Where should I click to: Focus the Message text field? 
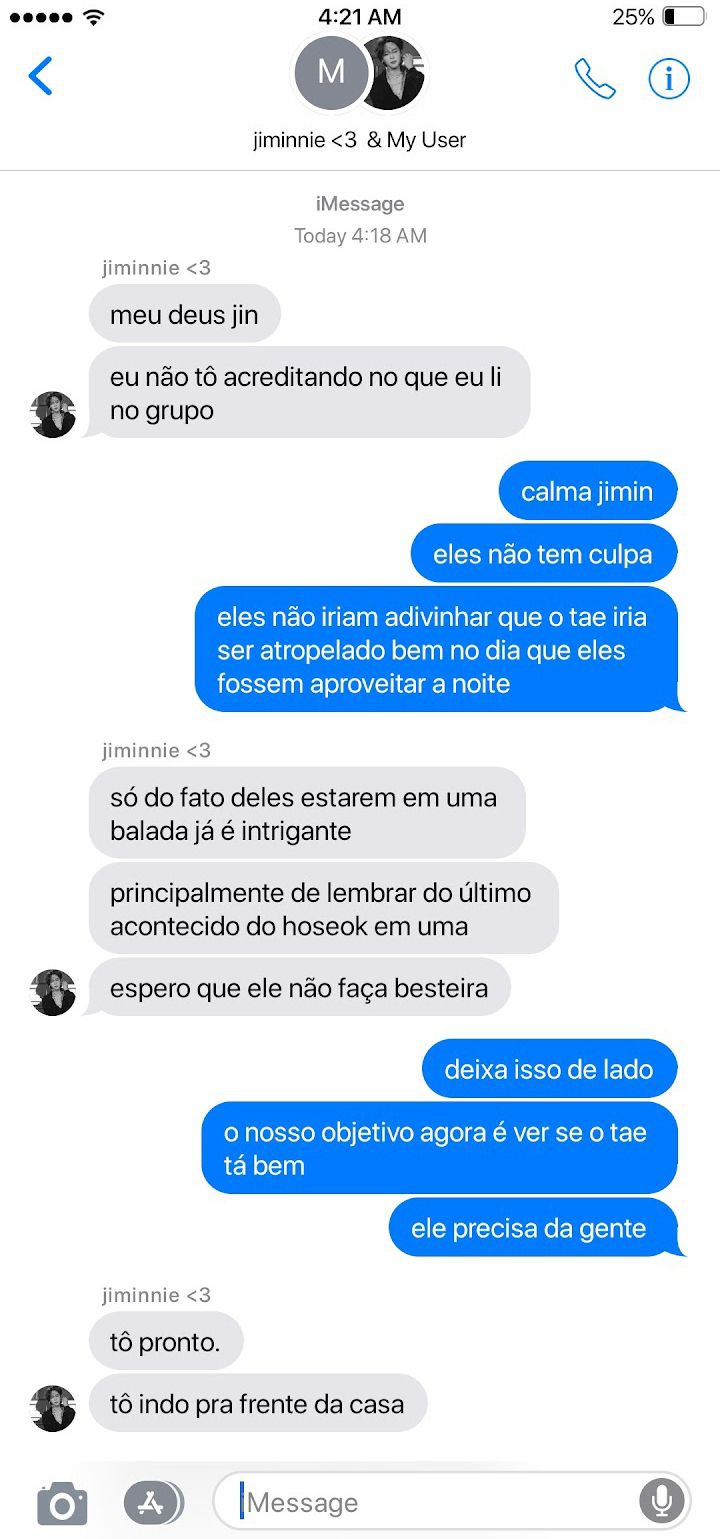tap(436, 1502)
